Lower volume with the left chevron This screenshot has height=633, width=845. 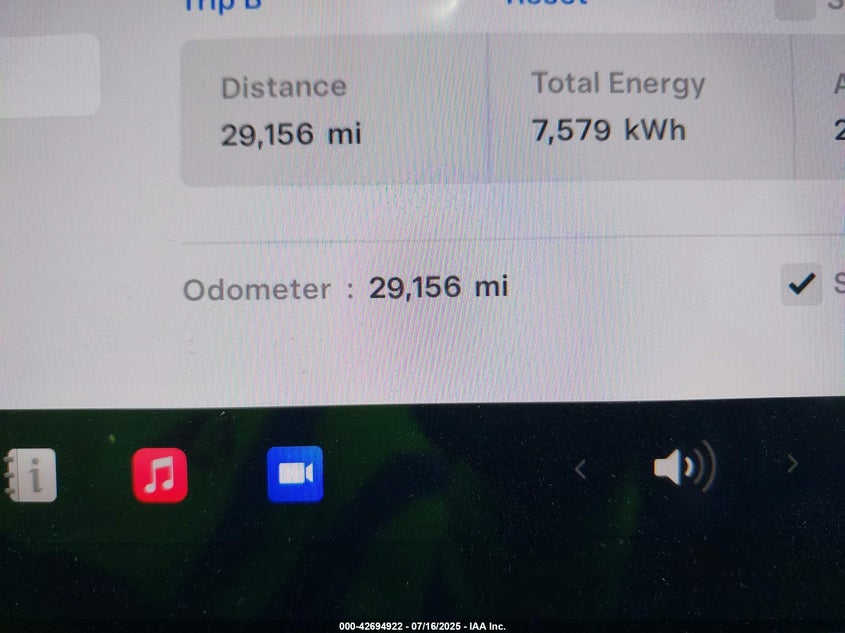pos(580,468)
